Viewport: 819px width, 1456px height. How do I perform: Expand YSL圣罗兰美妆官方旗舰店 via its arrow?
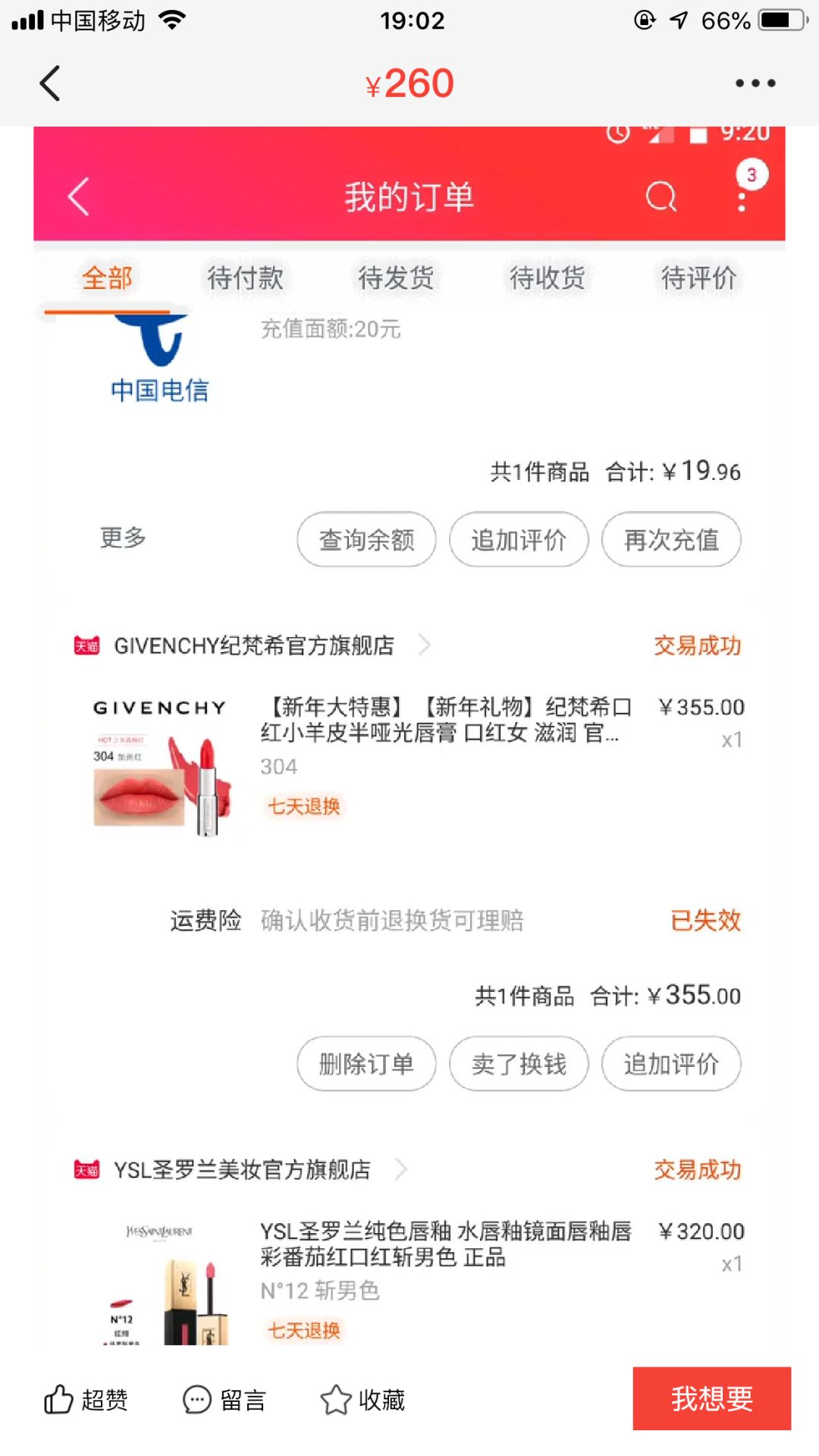[401, 1170]
